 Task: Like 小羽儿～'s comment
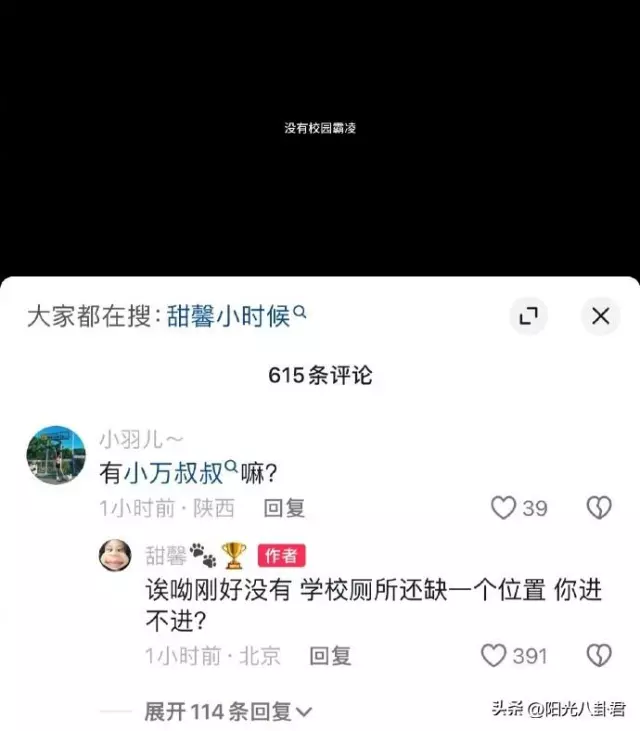tap(503, 508)
